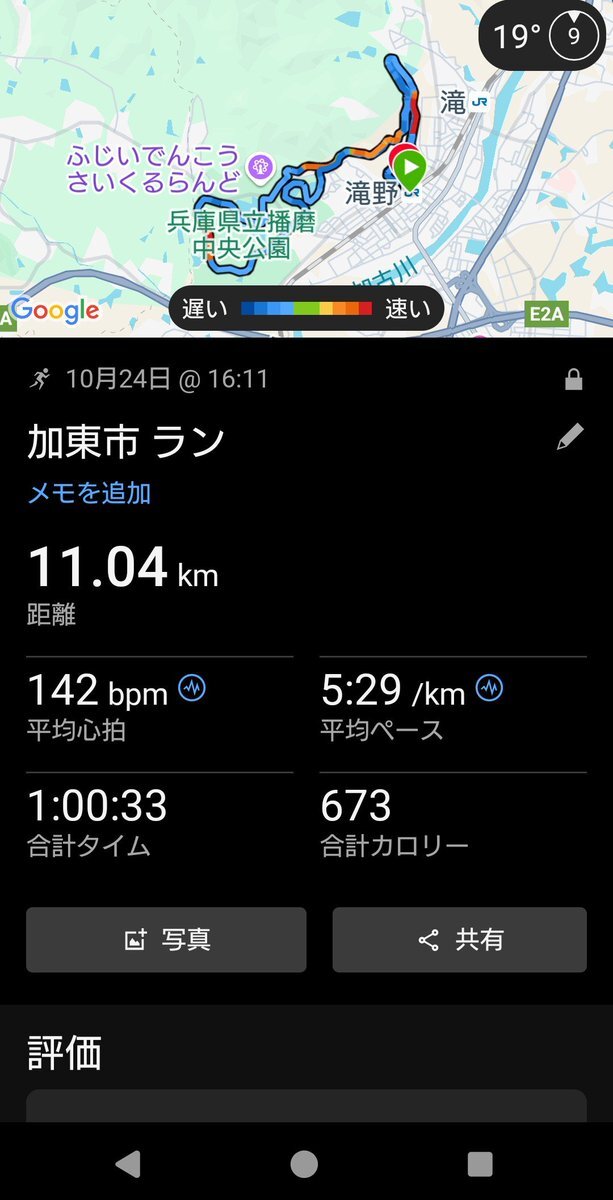Open the pace chart icon beside 5:29 /km
The image size is (613, 1200).
click(x=489, y=688)
